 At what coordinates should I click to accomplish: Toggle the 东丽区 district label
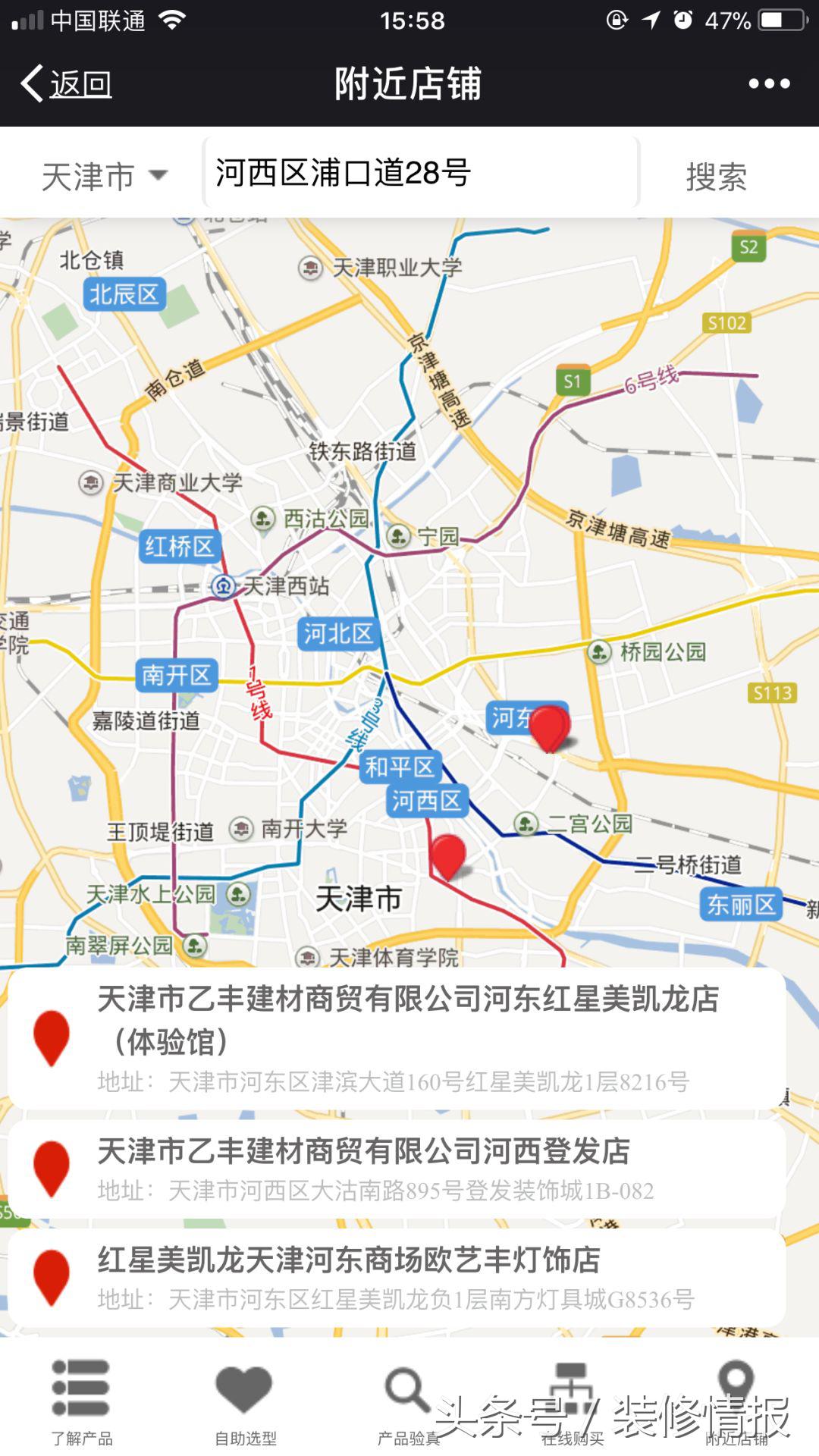pos(741,903)
